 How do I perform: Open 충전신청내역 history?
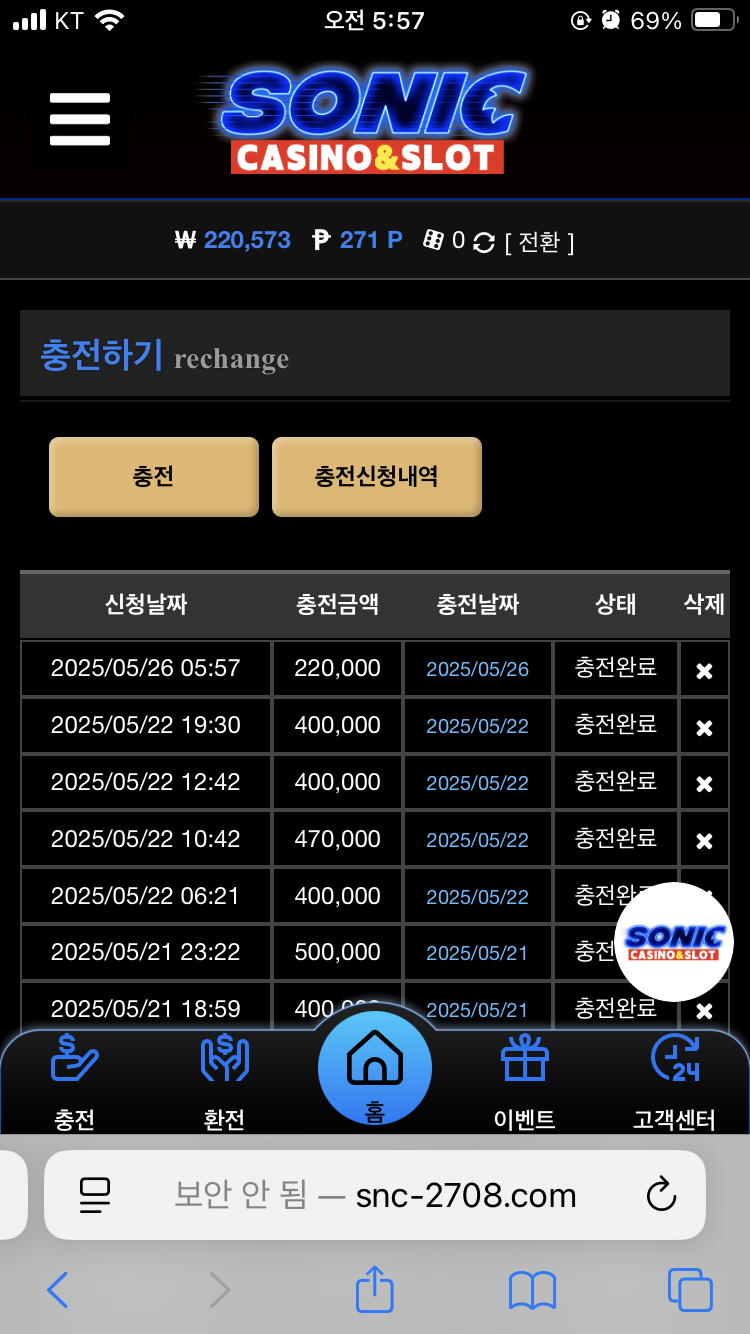click(376, 477)
